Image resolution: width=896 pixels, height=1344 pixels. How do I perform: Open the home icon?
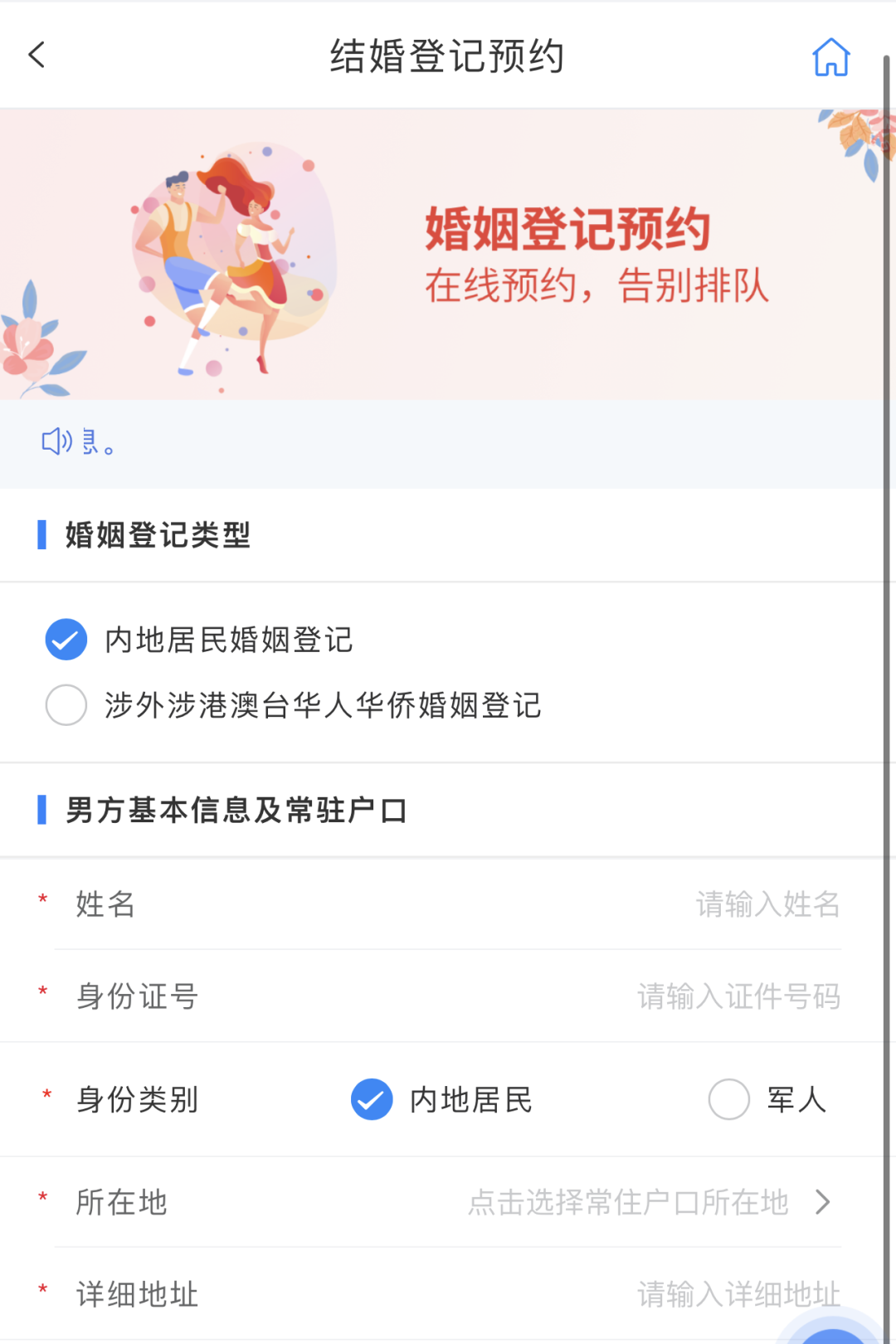pyautogui.click(x=830, y=57)
